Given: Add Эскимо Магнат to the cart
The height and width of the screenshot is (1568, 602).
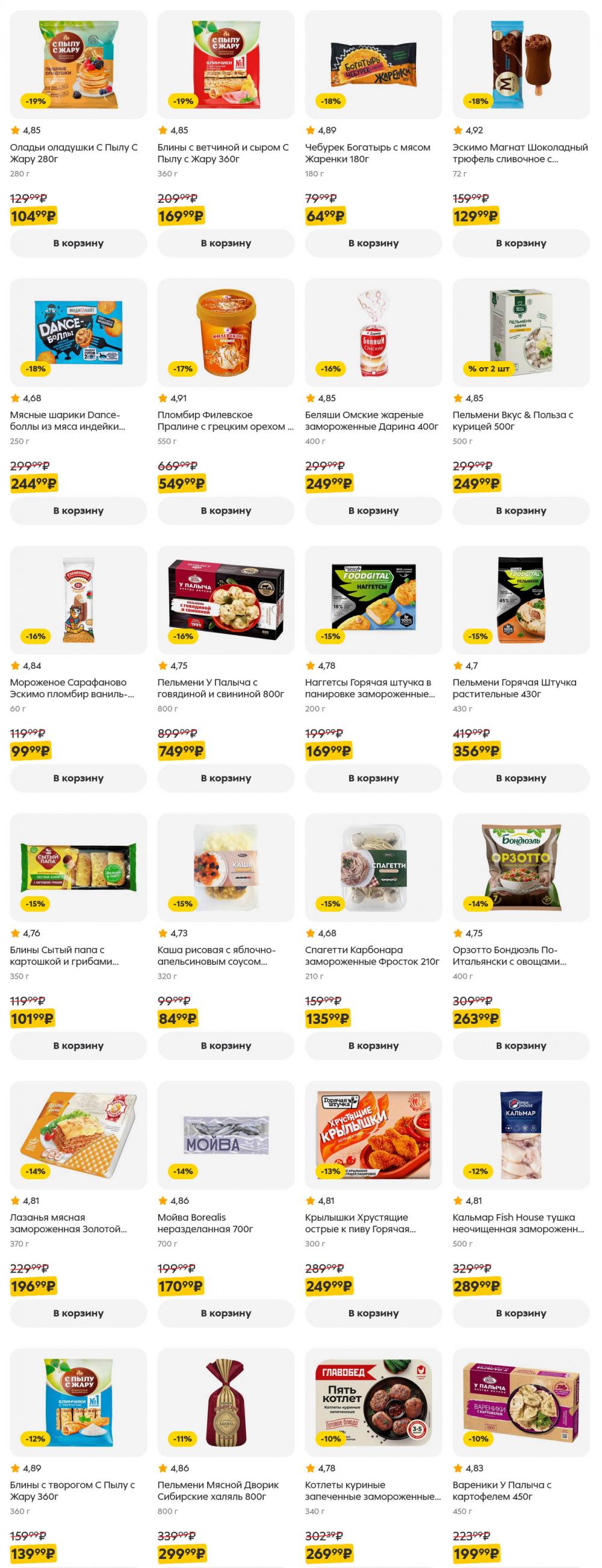Looking at the screenshot, I should (x=521, y=243).
